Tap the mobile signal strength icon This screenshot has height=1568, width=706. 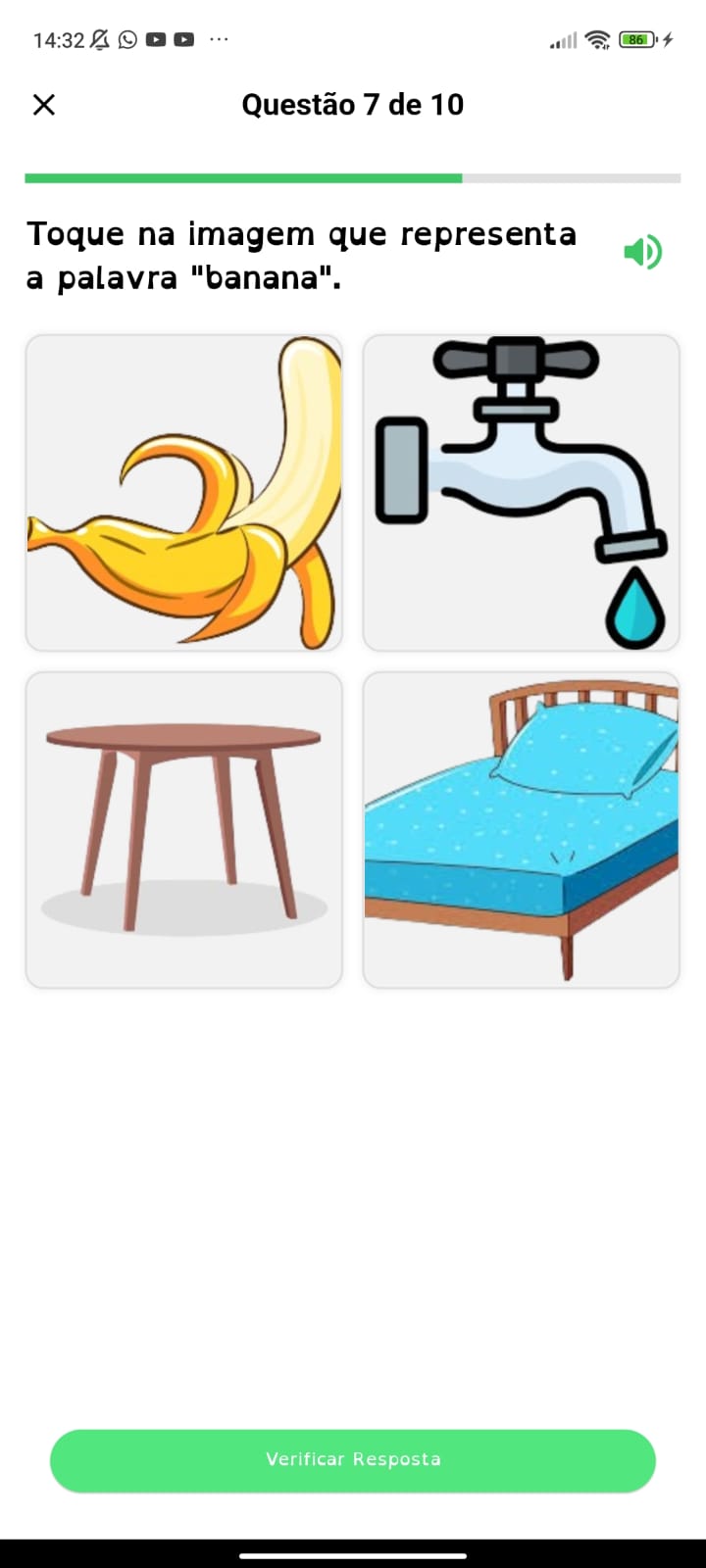(564, 39)
